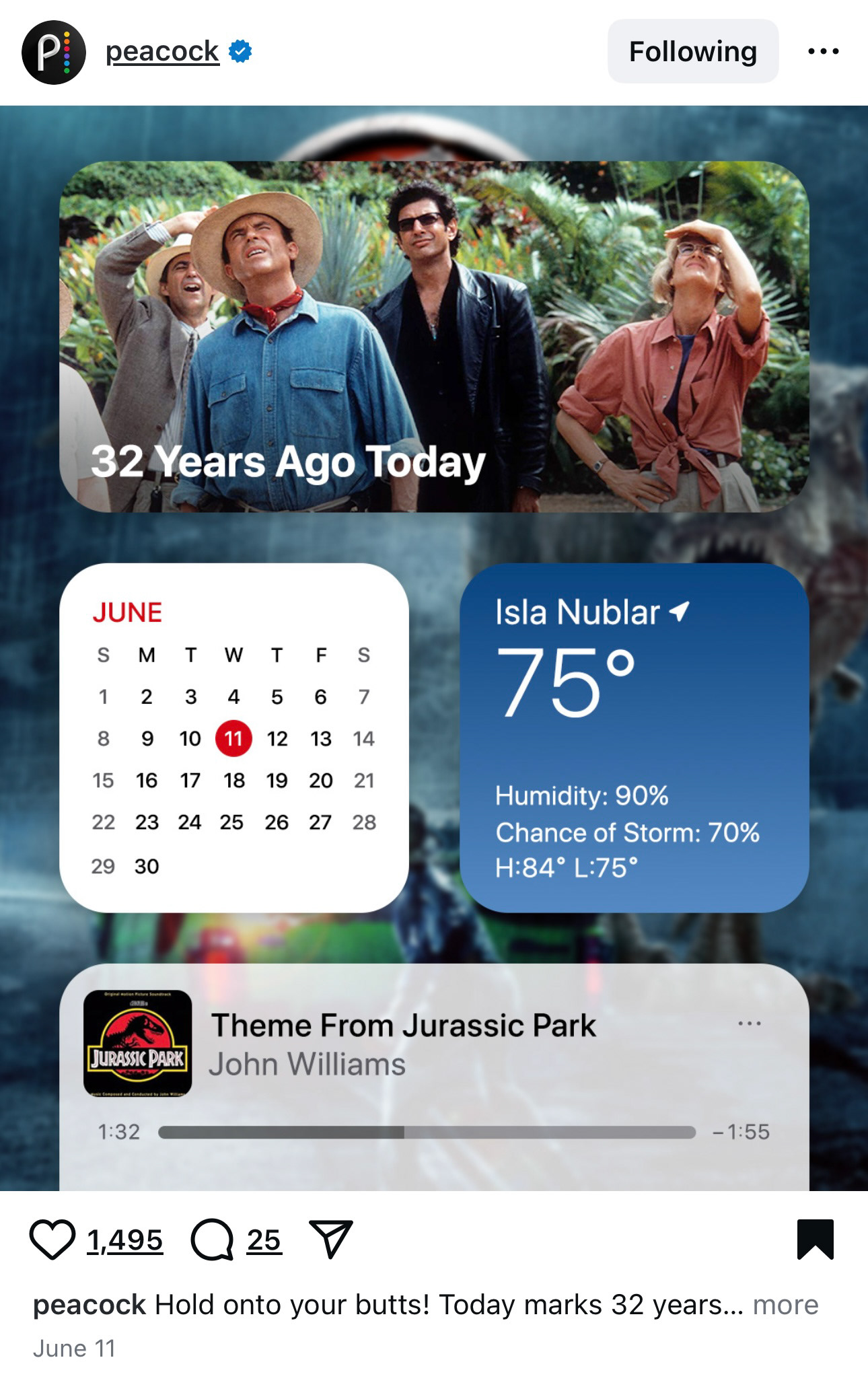Open Peacock's profile picture
868x1397 pixels.
tap(54, 52)
